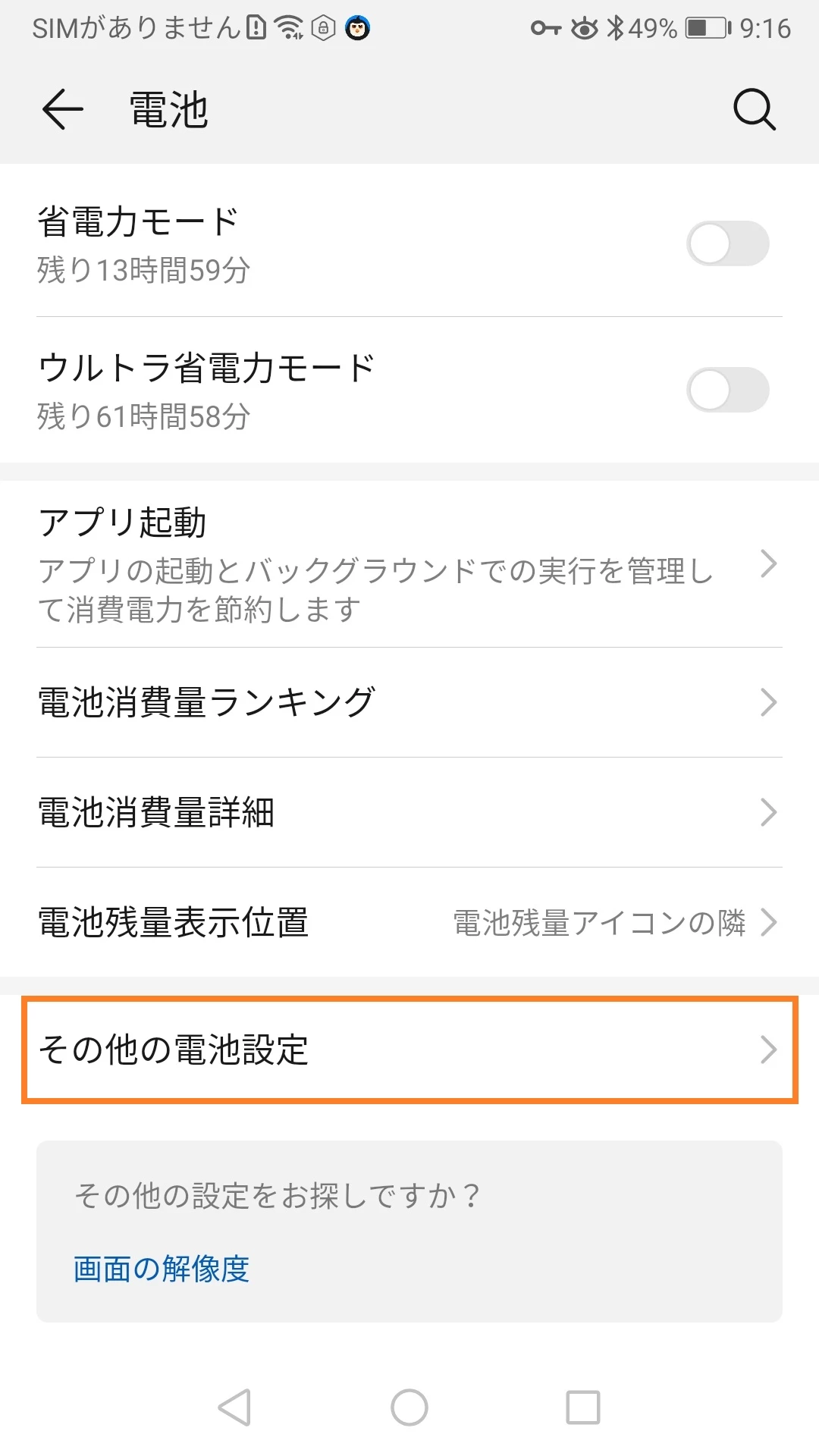Turn on ウルトラ省電力モード
Viewport: 819px width, 1456px height.
(727, 390)
